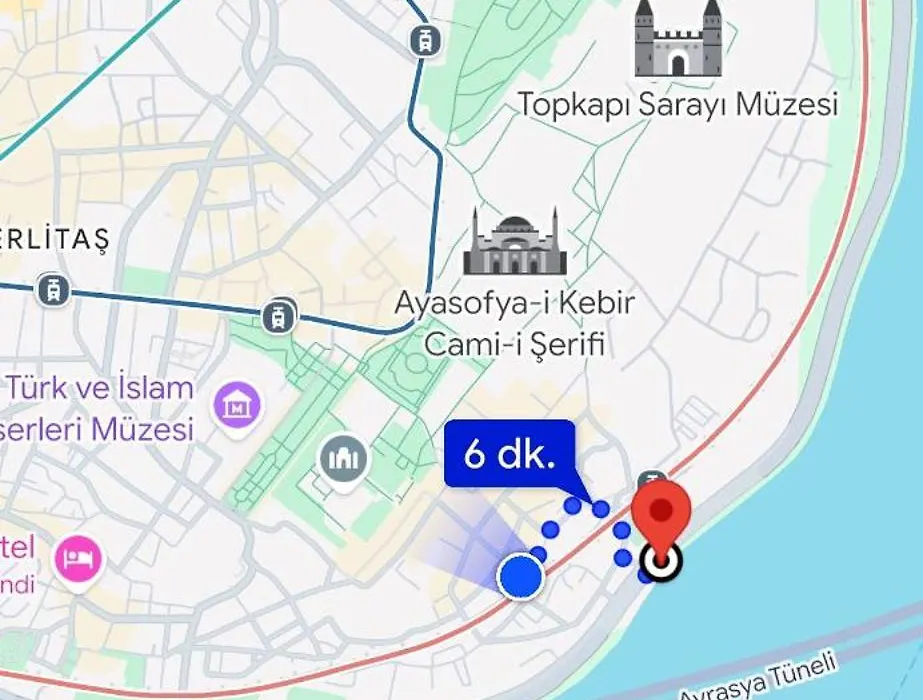Open the gray monument marker beside the park
Image resolution: width=923 pixels, height=700 pixels.
tap(343, 460)
